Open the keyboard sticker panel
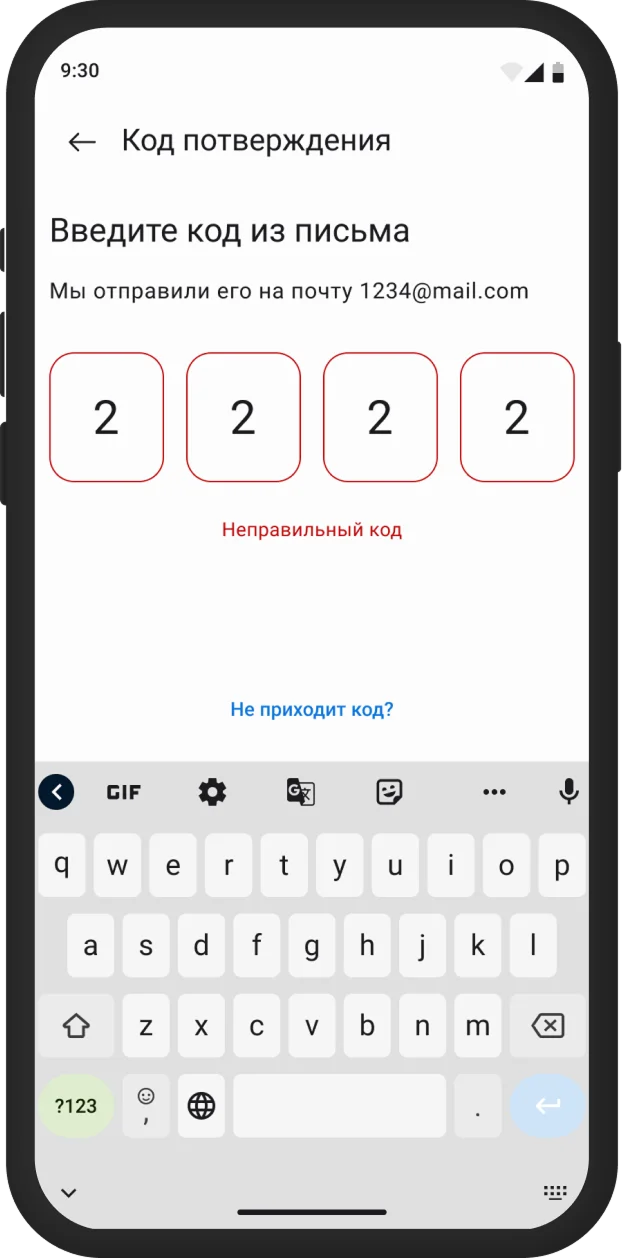Screen dimensions: 624x1258 pos(389,793)
